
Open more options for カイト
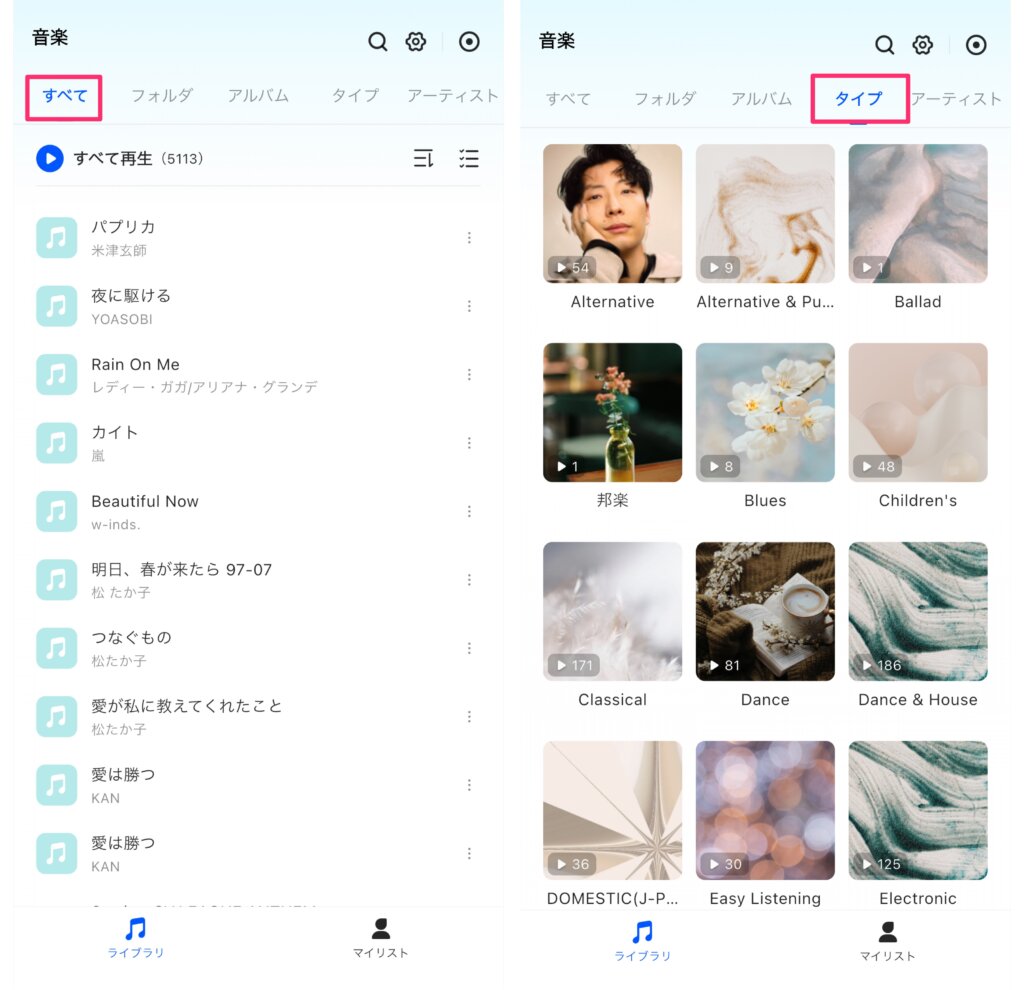[x=469, y=443]
